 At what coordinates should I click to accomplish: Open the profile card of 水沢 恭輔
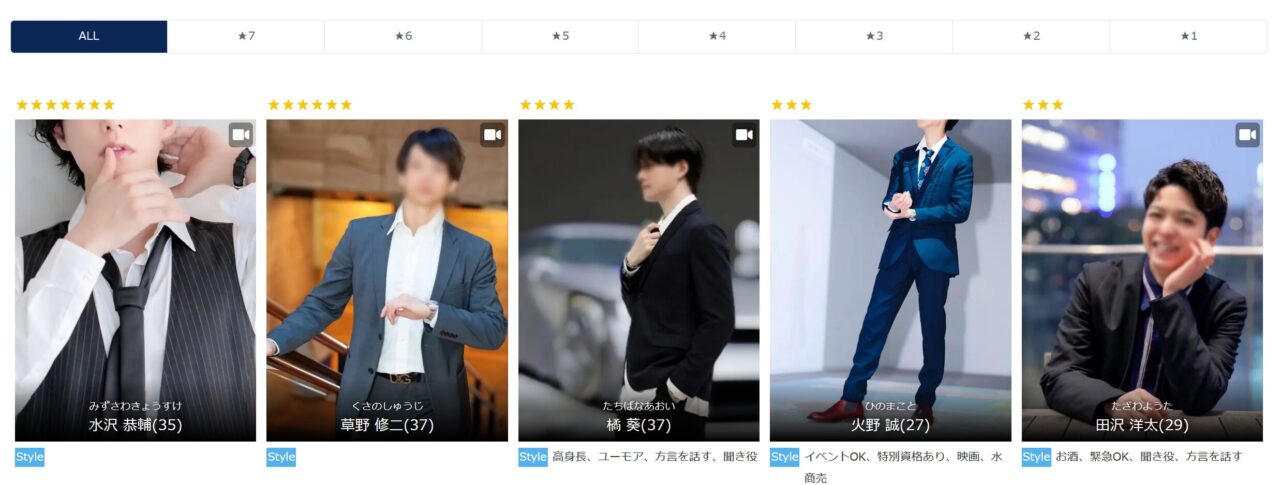pos(135,280)
